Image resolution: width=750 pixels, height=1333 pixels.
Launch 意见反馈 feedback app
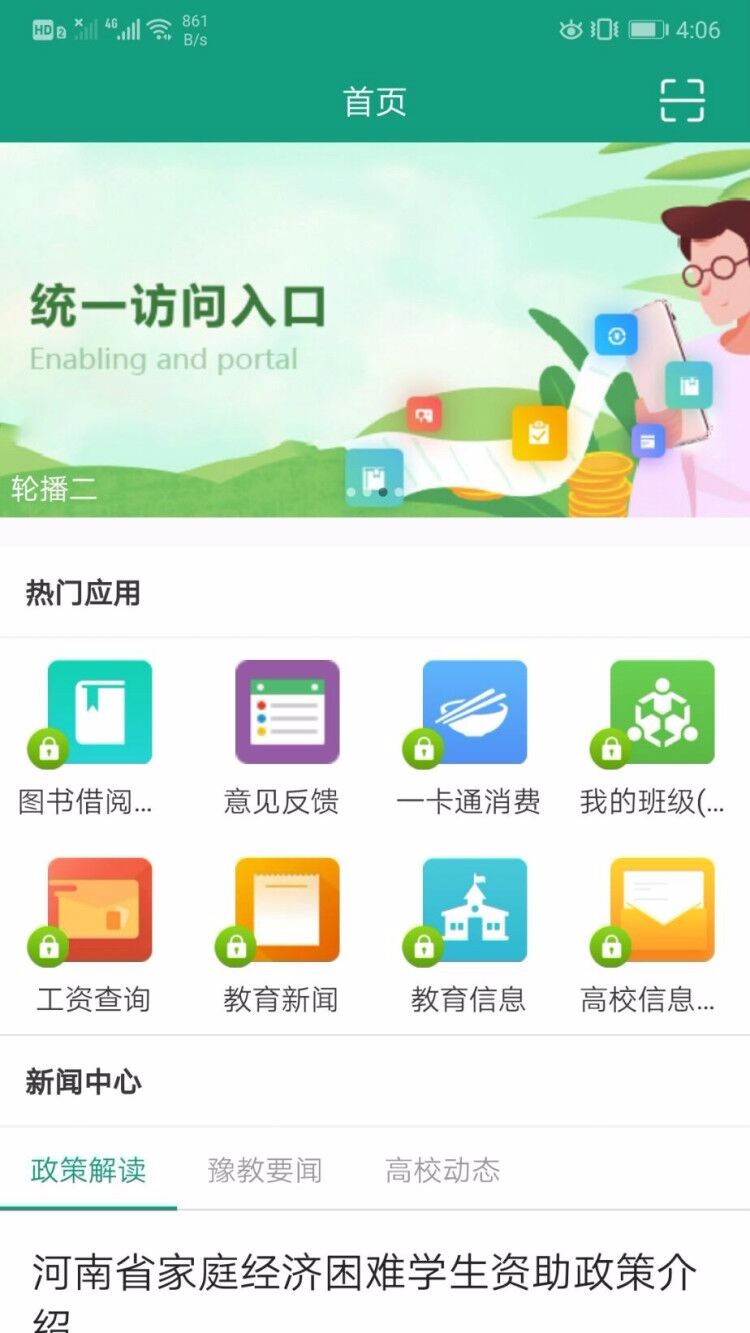pos(287,713)
